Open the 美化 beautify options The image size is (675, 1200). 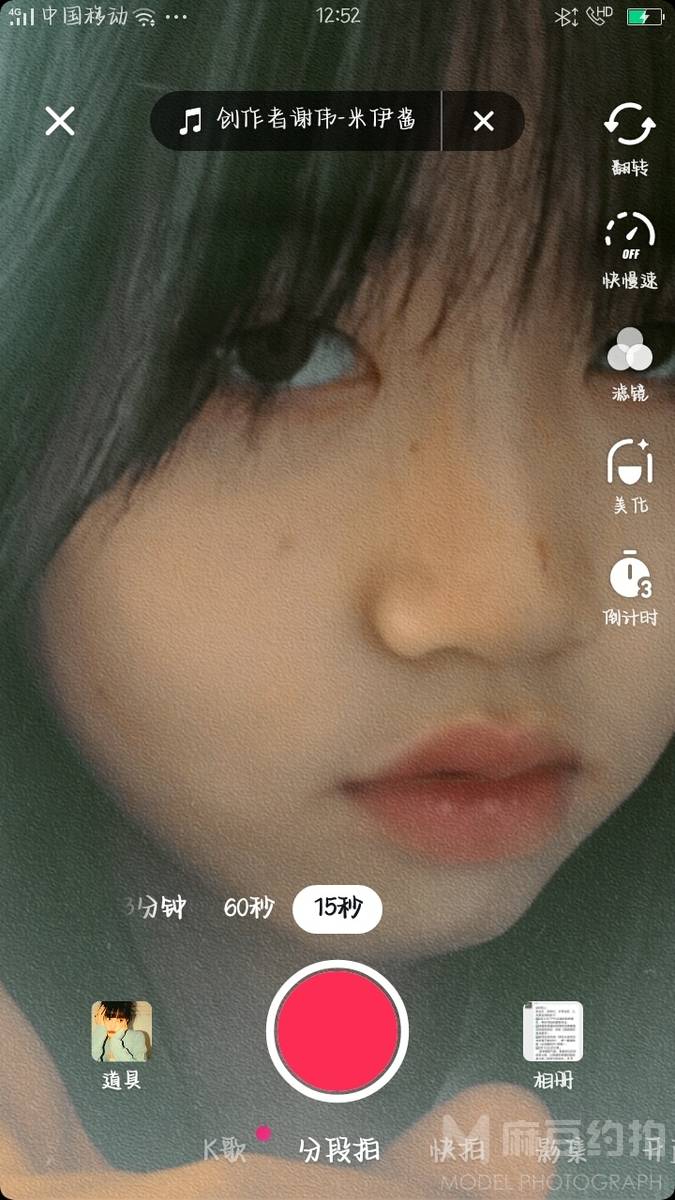point(630,474)
